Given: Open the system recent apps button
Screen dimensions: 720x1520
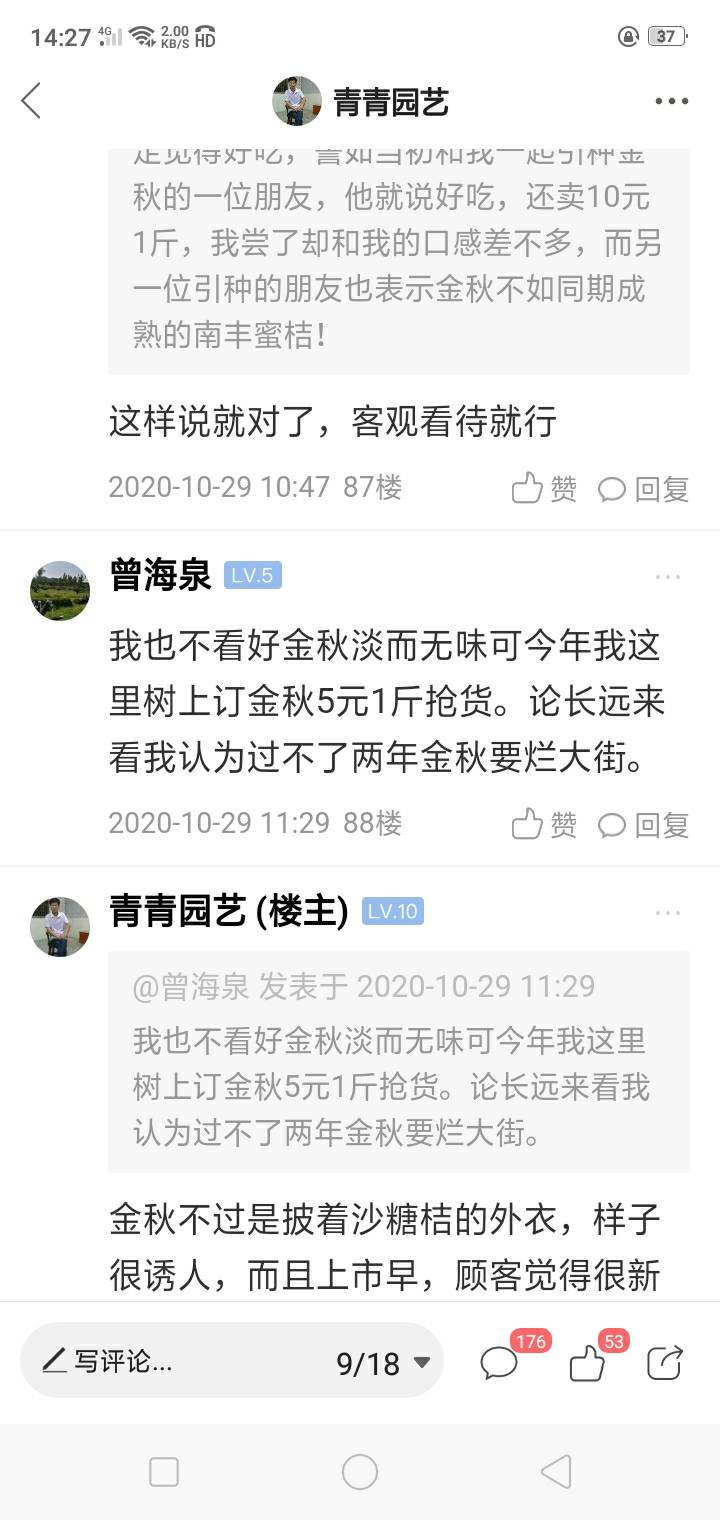Looking at the screenshot, I should 164,1472.
